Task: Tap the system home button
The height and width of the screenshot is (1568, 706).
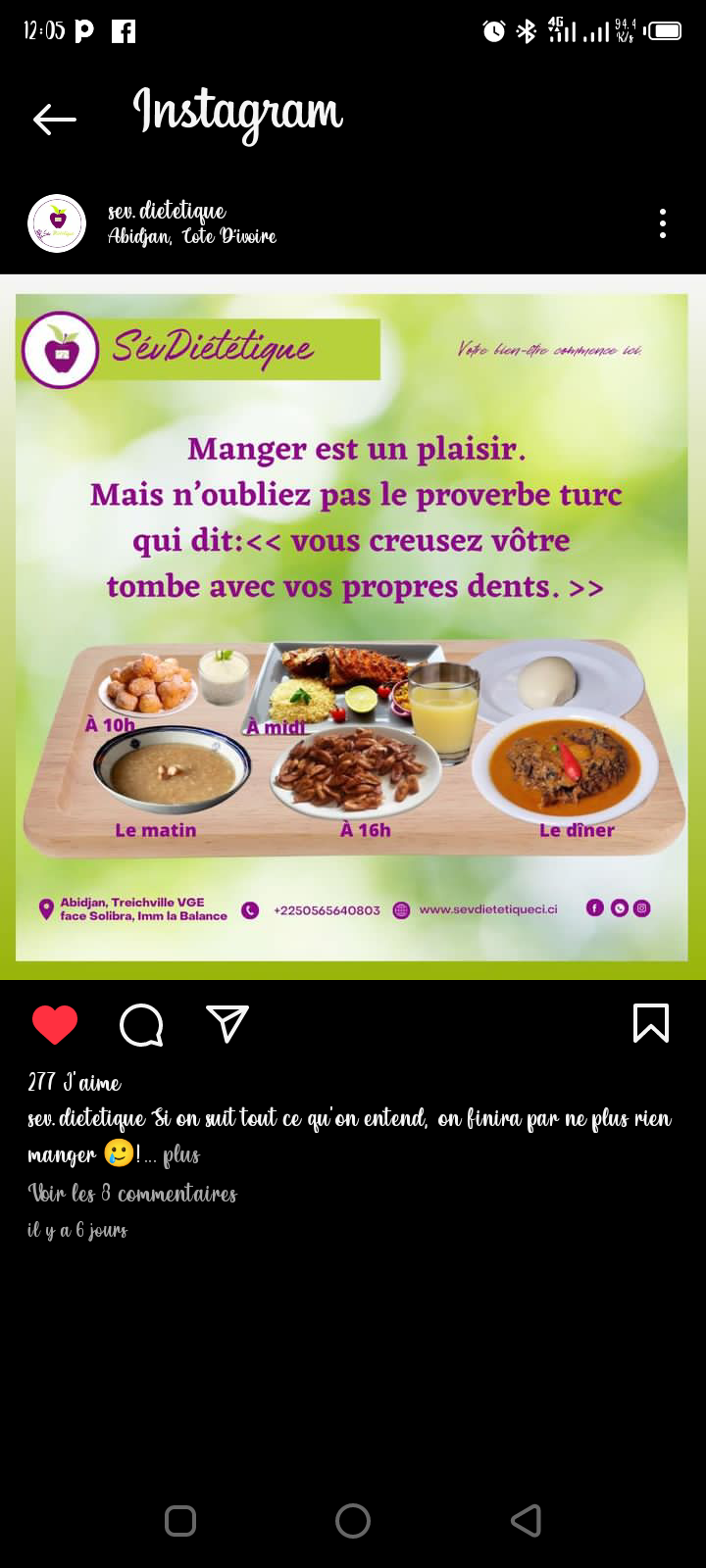Action: 353,1521
